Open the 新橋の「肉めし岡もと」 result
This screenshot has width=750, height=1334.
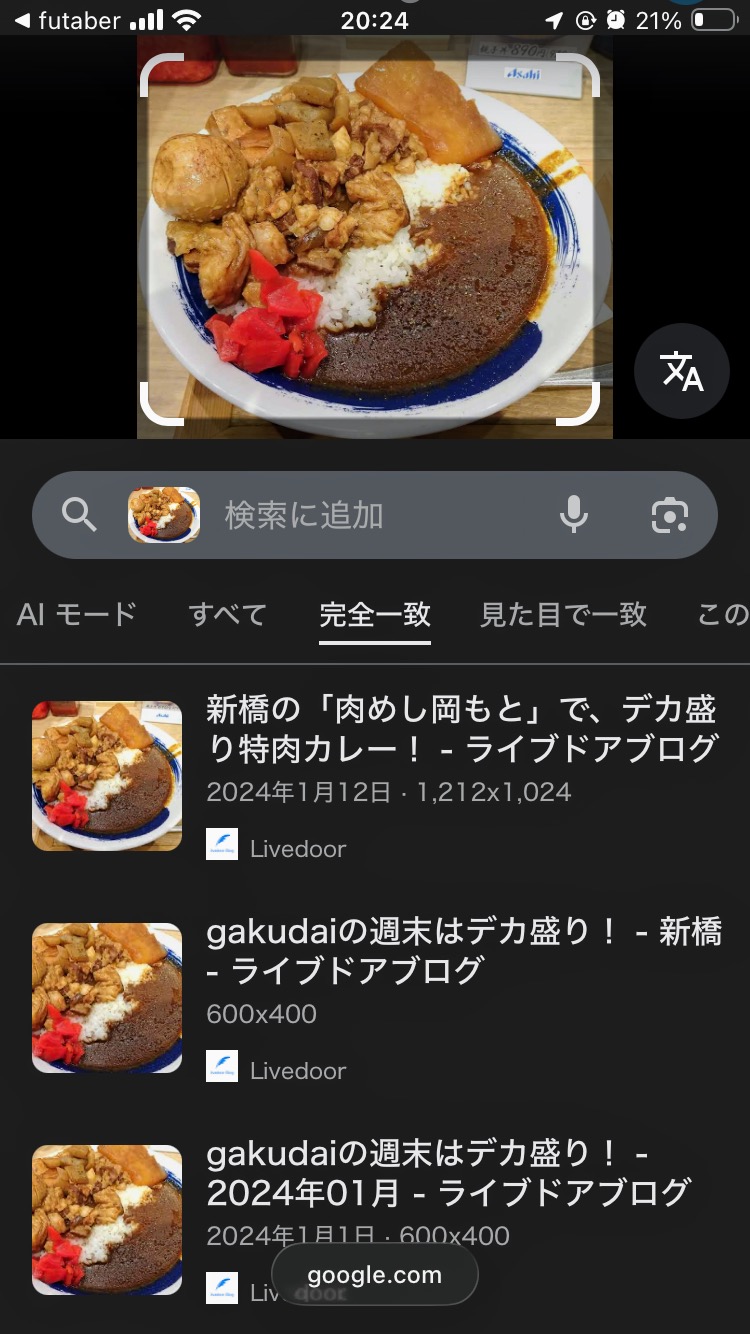pos(461,729)
